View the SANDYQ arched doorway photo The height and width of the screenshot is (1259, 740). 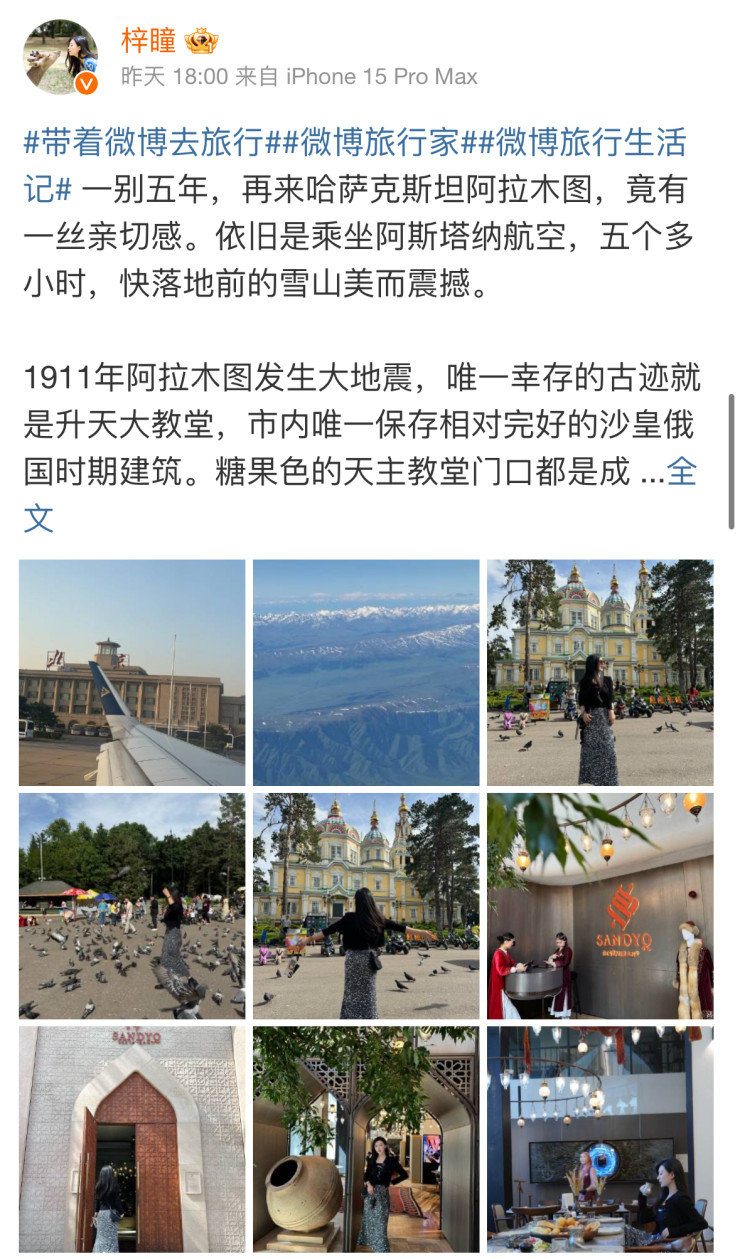point(132,1139)
